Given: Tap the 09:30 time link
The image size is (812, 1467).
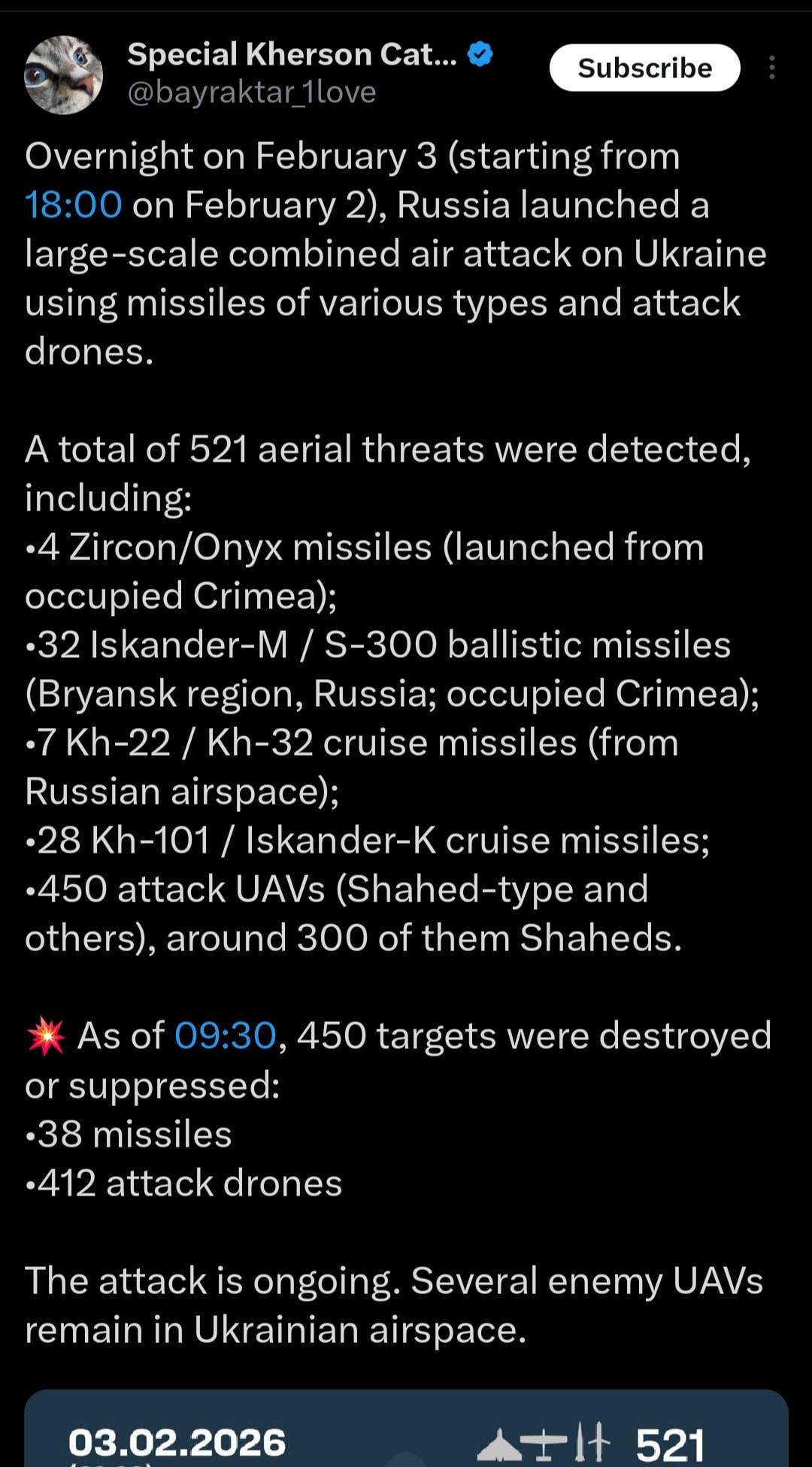Looking at the screenshot, I should [226, 1035].
